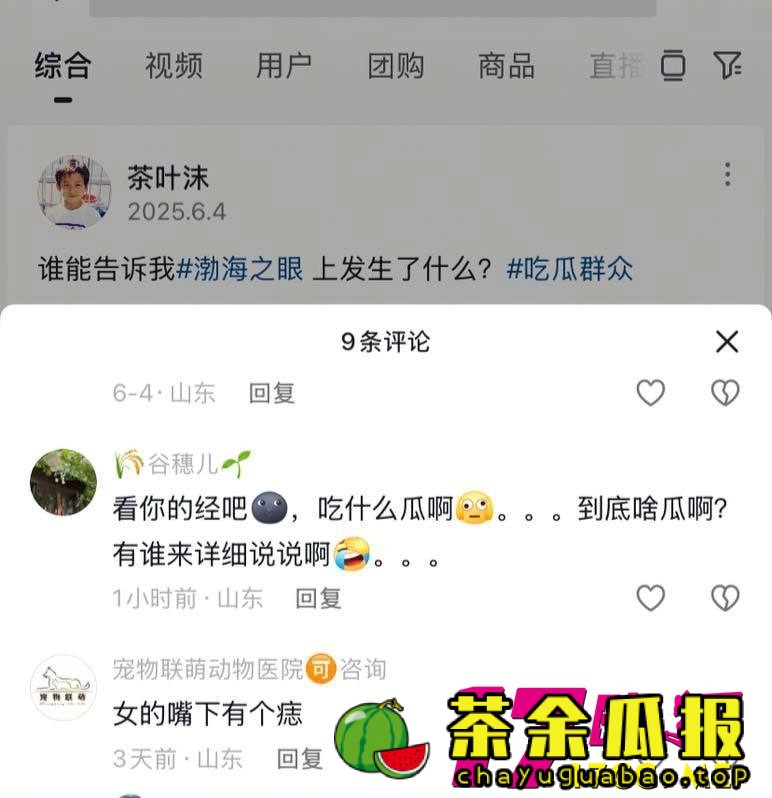The height and width of the screenshot is (798, 772).
Task: Like the comment dated 6-4 山东
Action: tap(651, 393)
